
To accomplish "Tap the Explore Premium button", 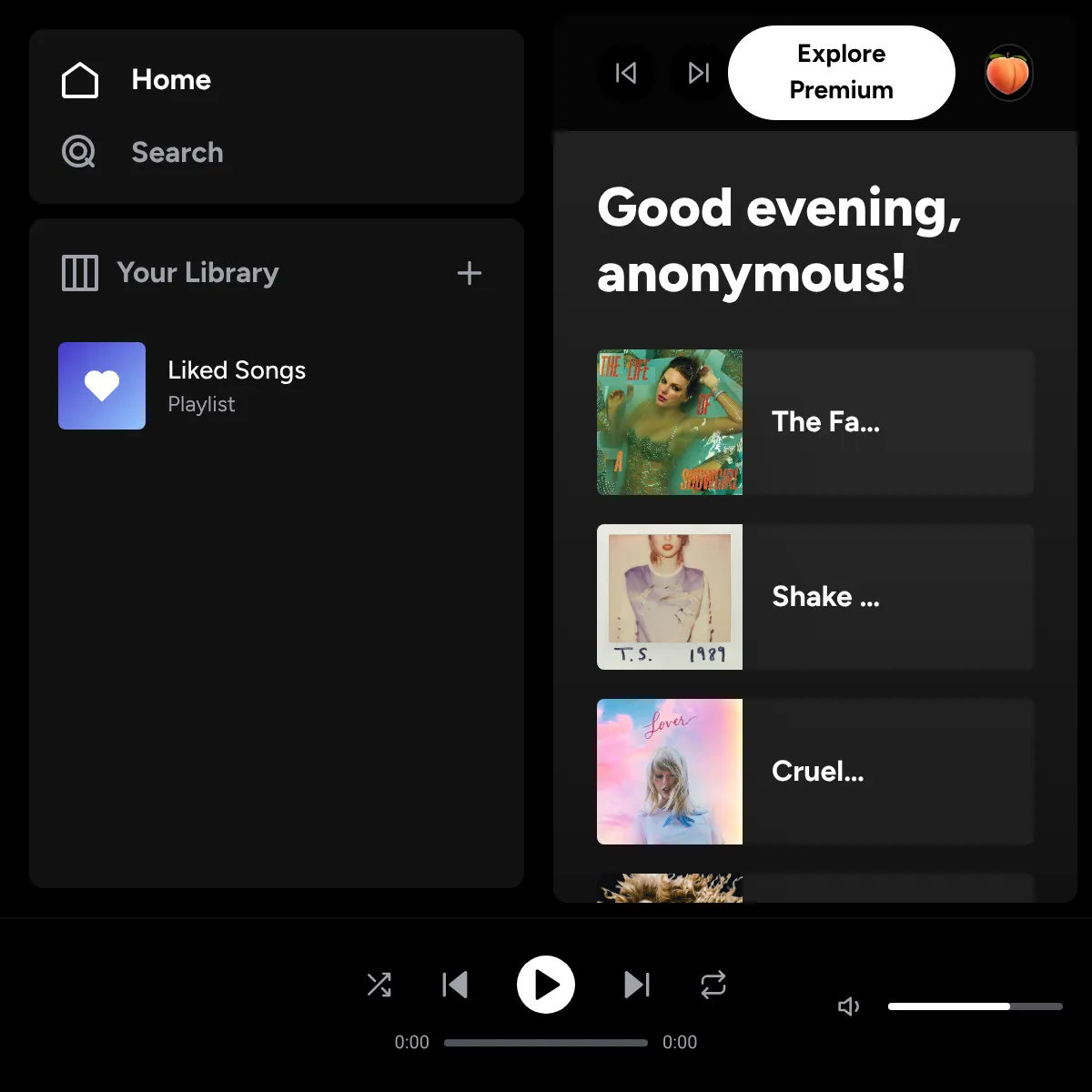I will click(x=842, y=73).
